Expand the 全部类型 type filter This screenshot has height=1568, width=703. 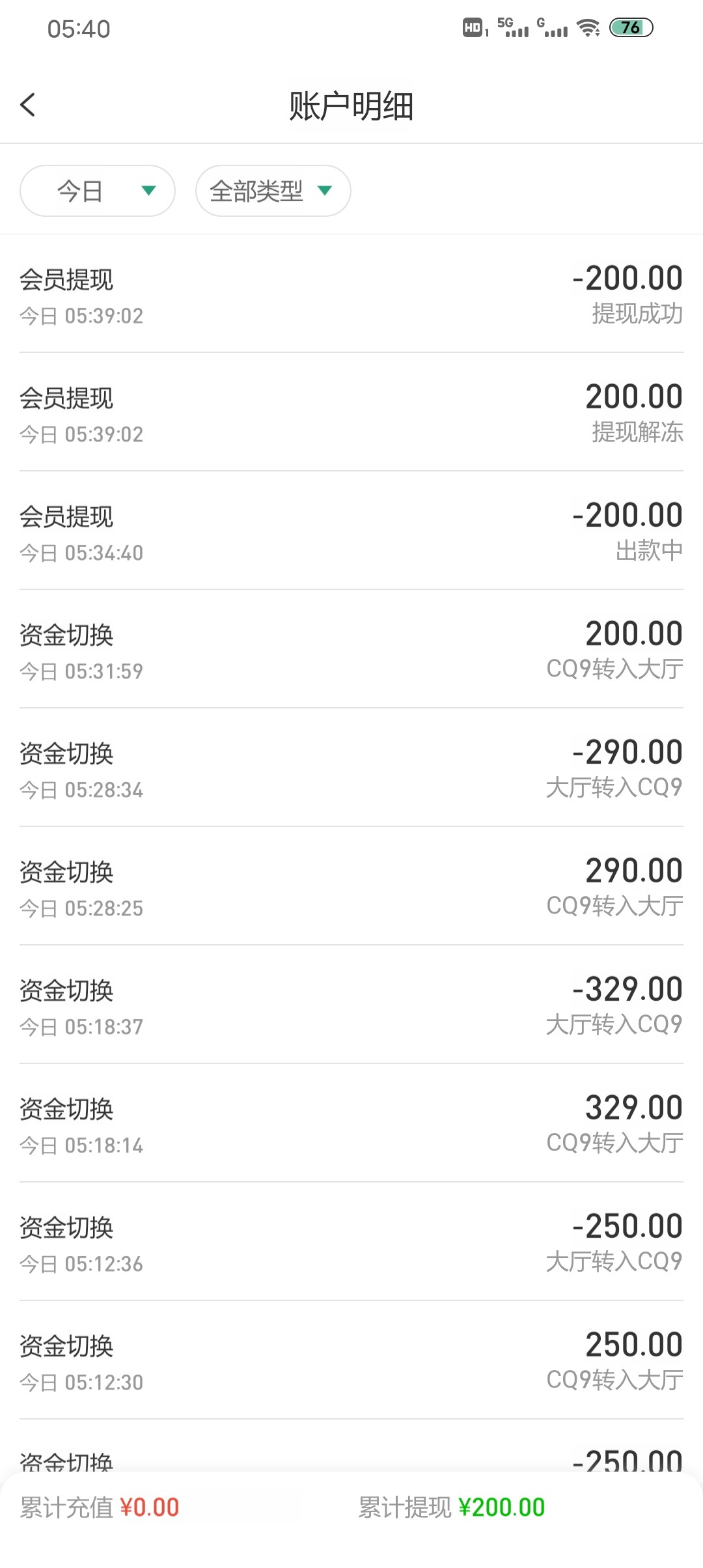[273, 191]
